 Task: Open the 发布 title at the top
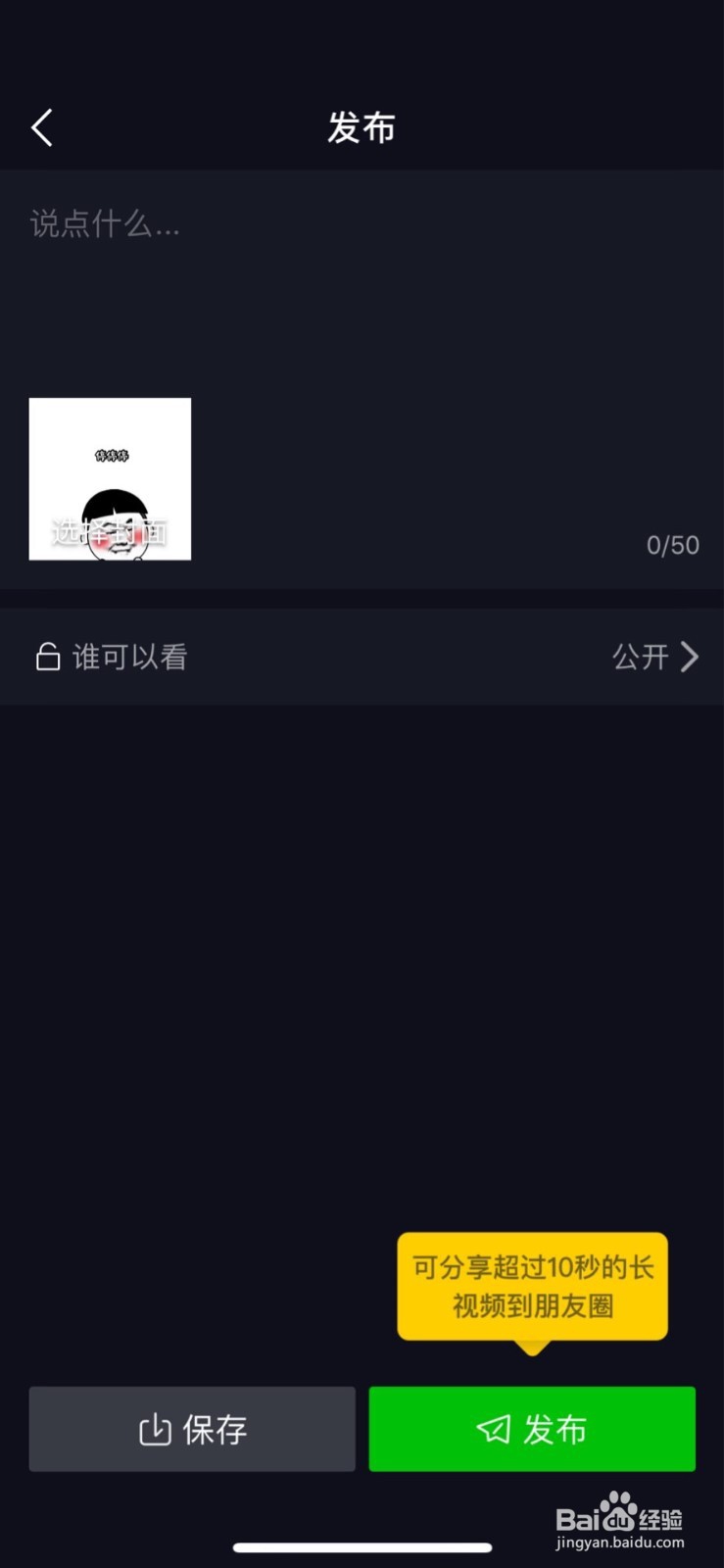coord(362,126)
